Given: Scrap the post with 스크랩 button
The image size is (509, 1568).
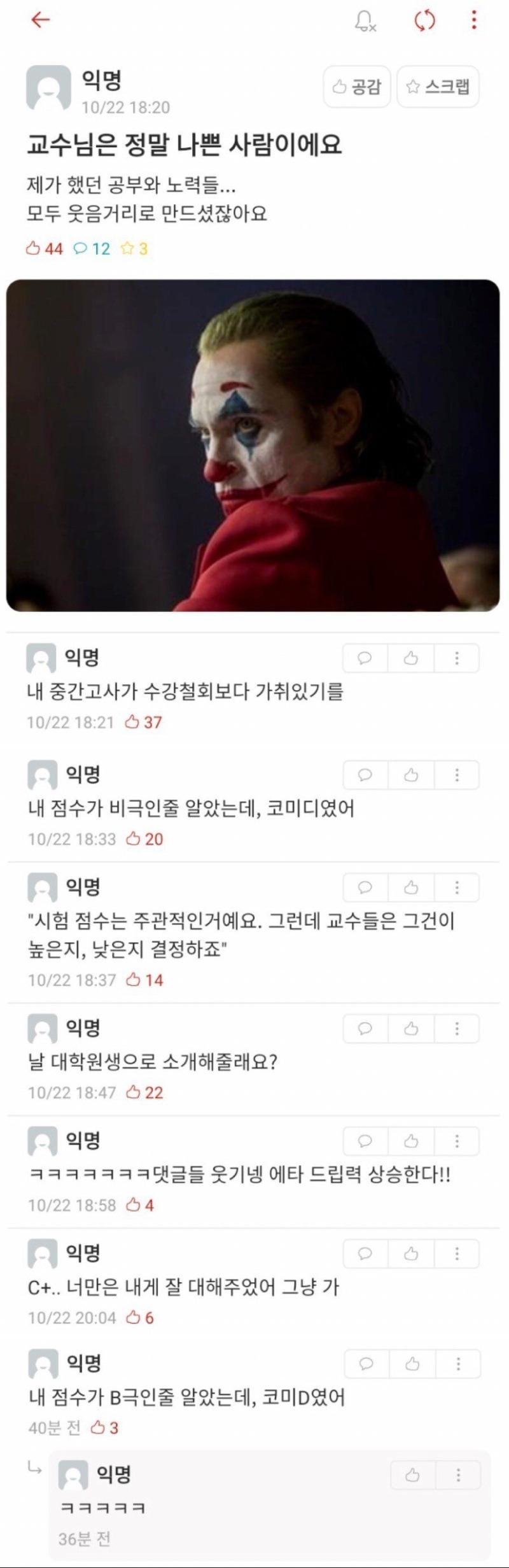Looking at the screenshot, I should pyautogui.click(x=438, y=87).
